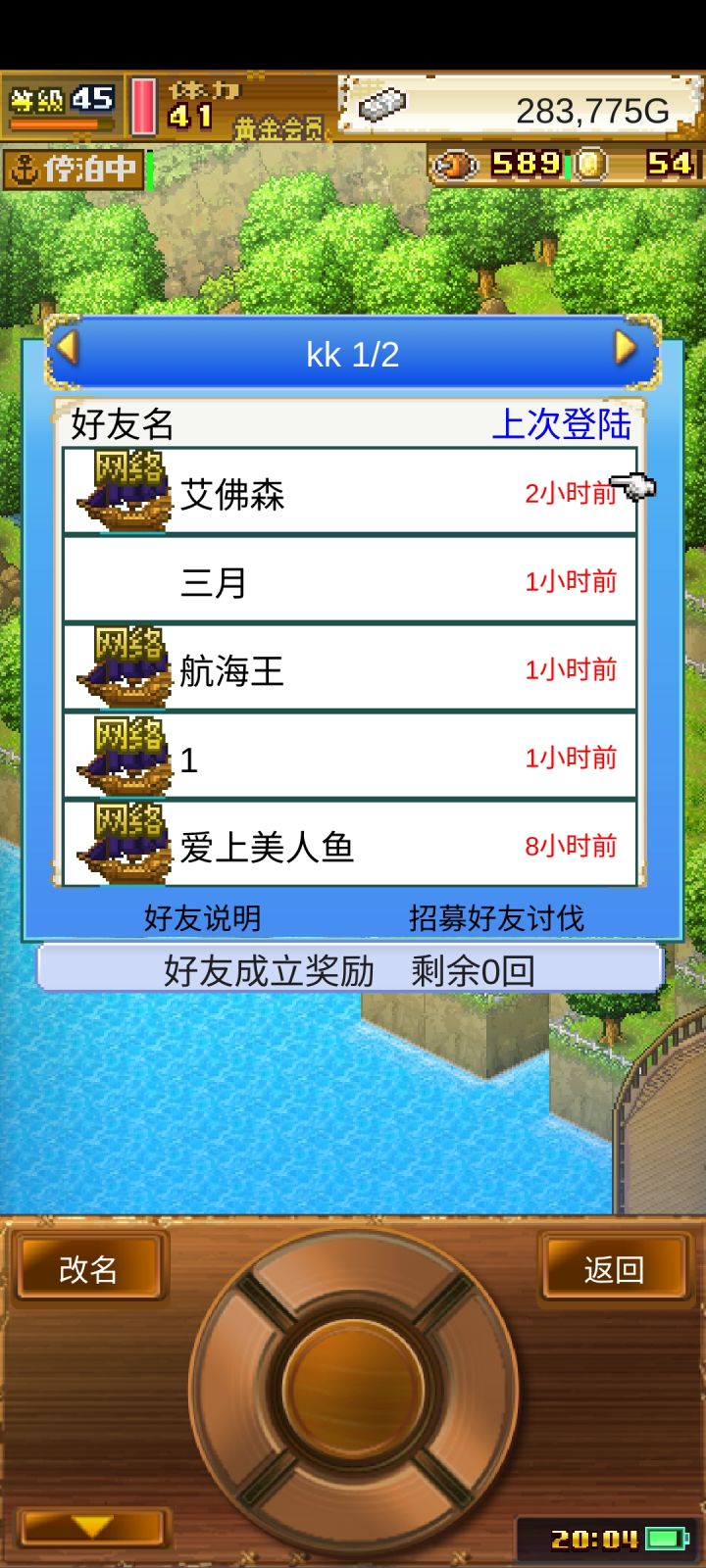
Task: Click the medal icon showing 54
Action: [x=588, y=167]
